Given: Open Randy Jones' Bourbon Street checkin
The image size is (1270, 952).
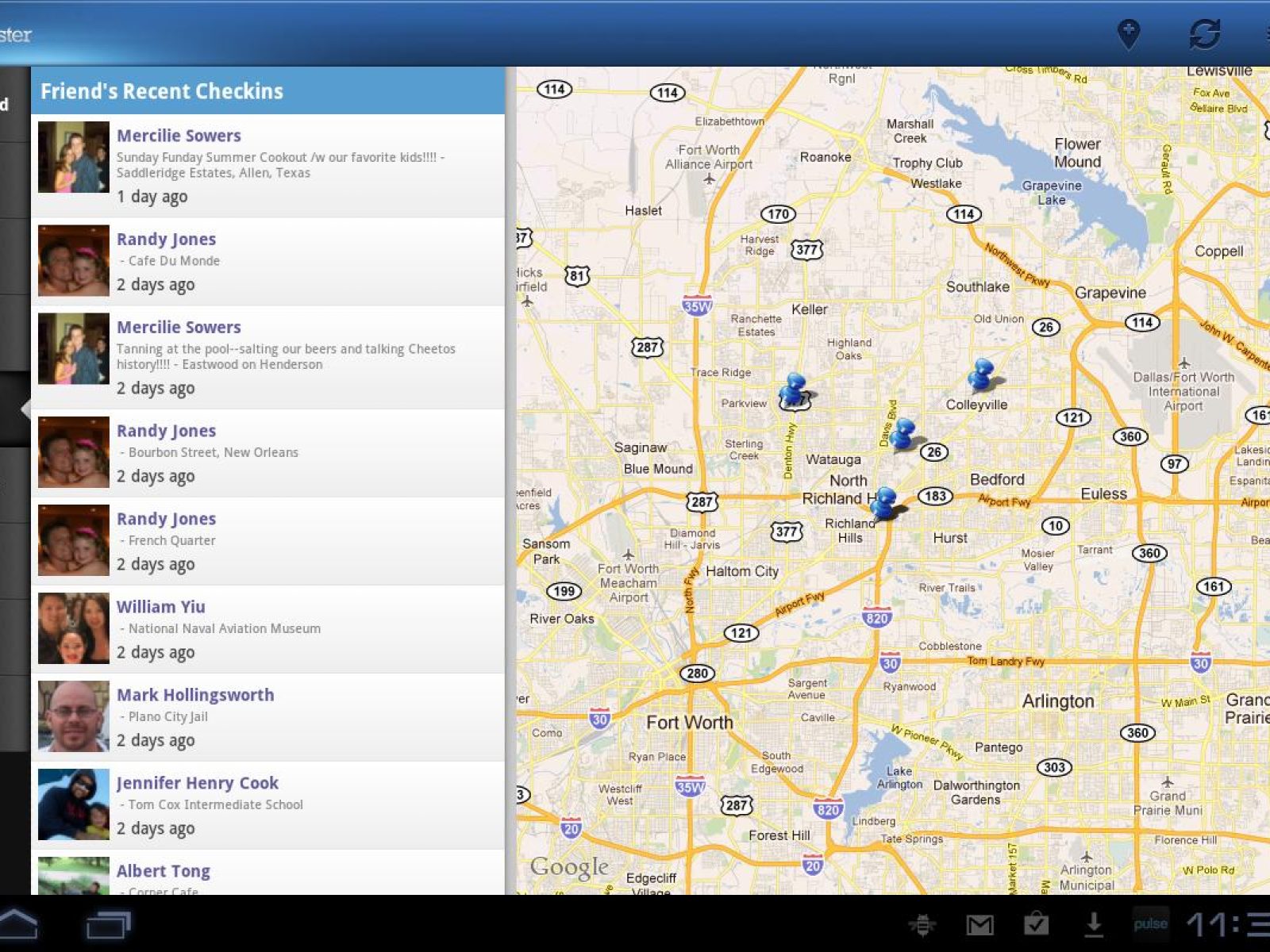Looking at the screenshot, I should (x=267, y=452).
